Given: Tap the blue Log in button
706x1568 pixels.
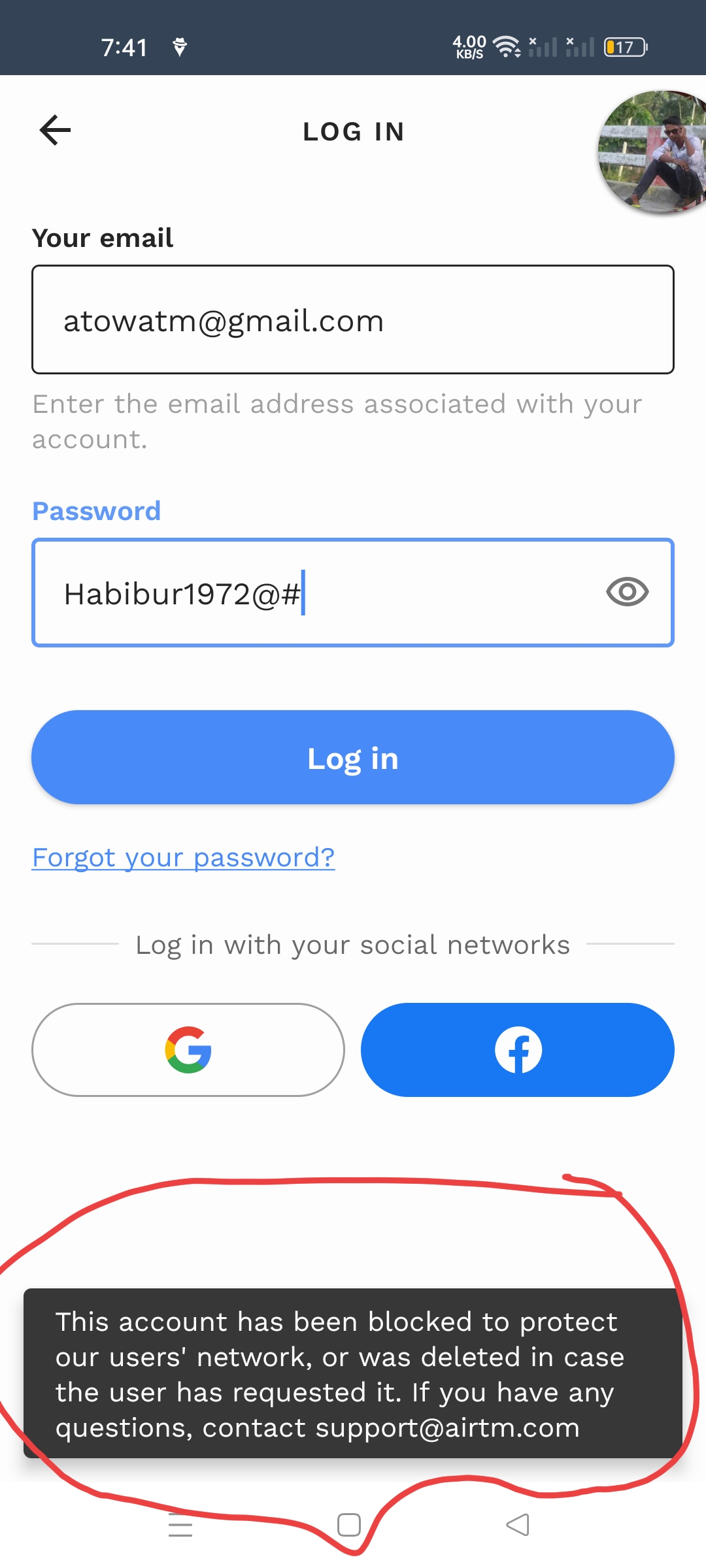Looking at the screenshot, I should [x=353, y=757].
